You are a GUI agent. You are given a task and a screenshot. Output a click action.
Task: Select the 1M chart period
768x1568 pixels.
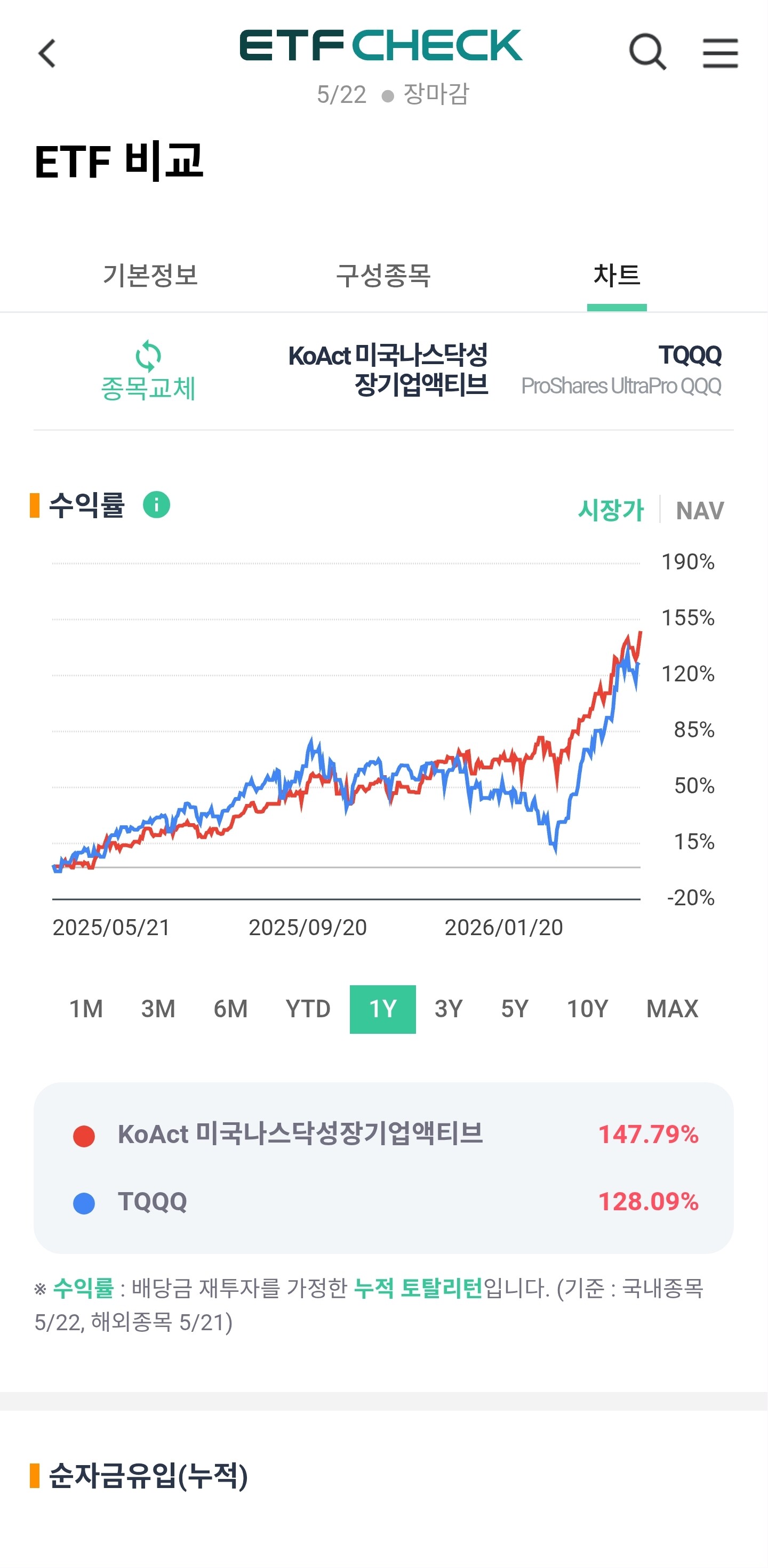[86, 1009]
